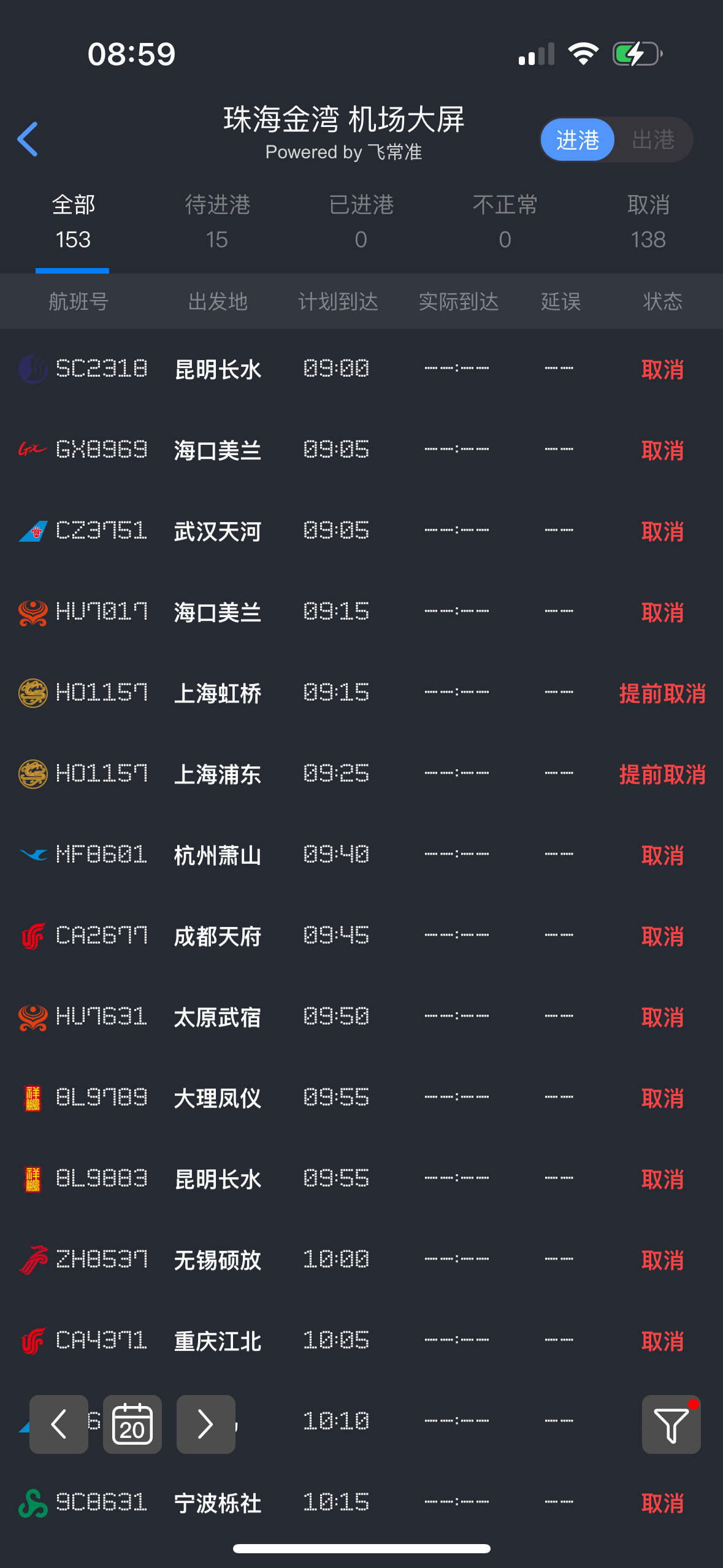Switch to the 待进港 15 tab
723x1568 pixels.
click(x=217, y=223)
